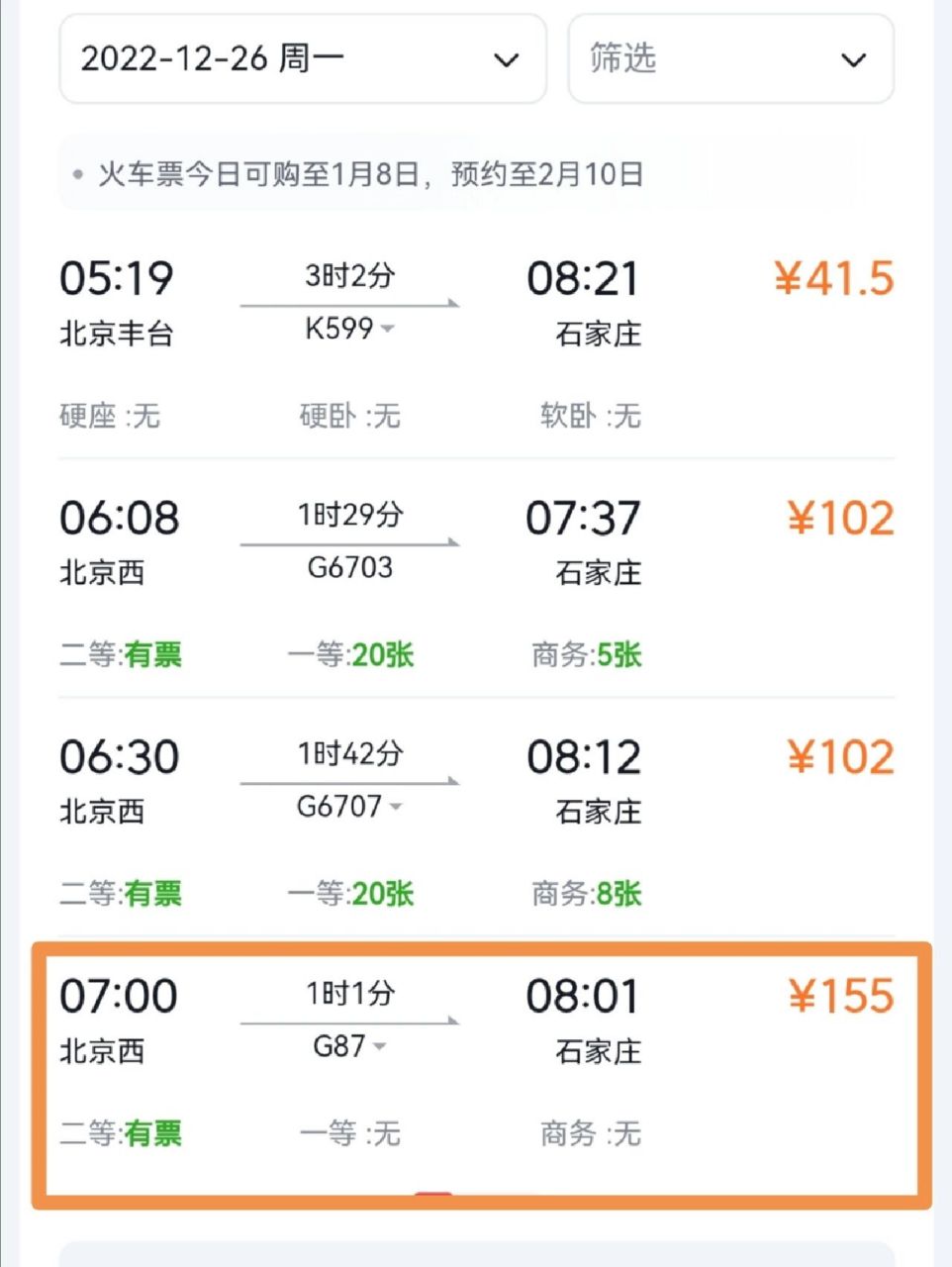952x1267 pixels.
Task: Open the date selector showing 2022-12-26 周一
Action: point(303,59)
